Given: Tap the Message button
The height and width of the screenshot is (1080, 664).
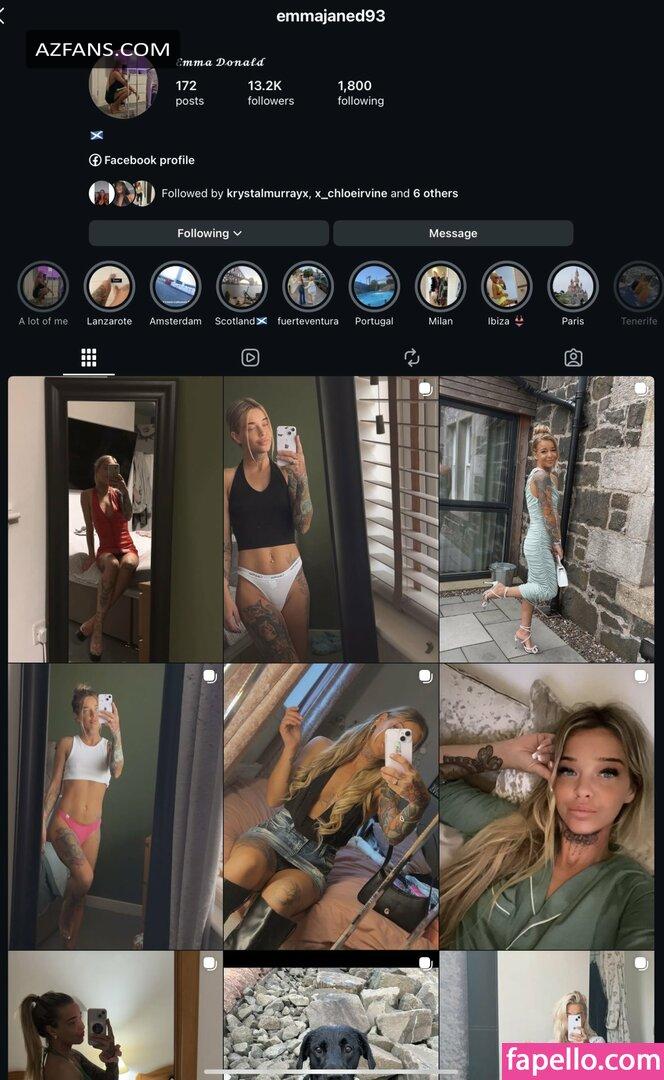Looking at the screenshot, I should coord(452,233).
